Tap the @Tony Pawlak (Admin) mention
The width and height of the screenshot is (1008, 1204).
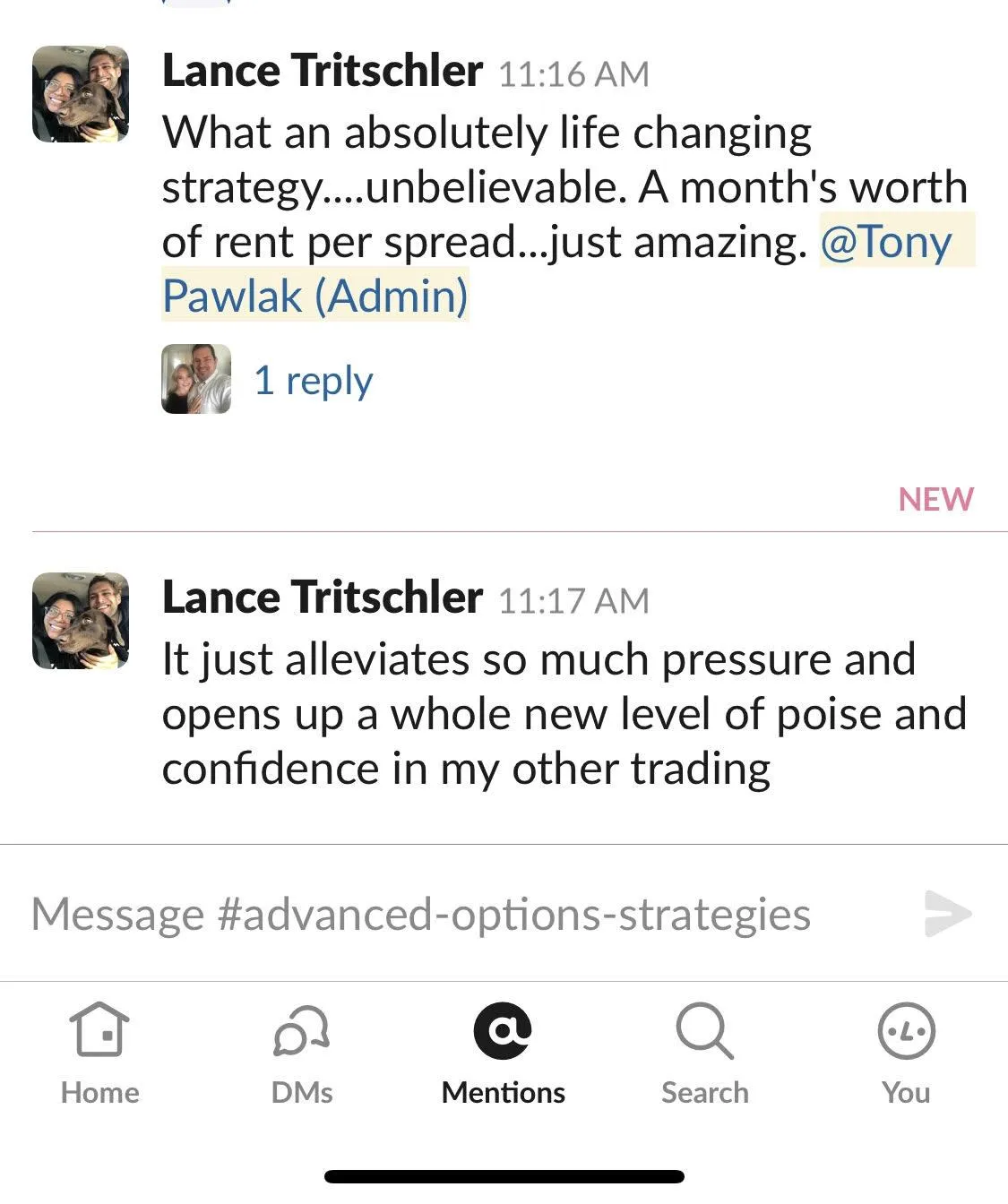[885, 243]
